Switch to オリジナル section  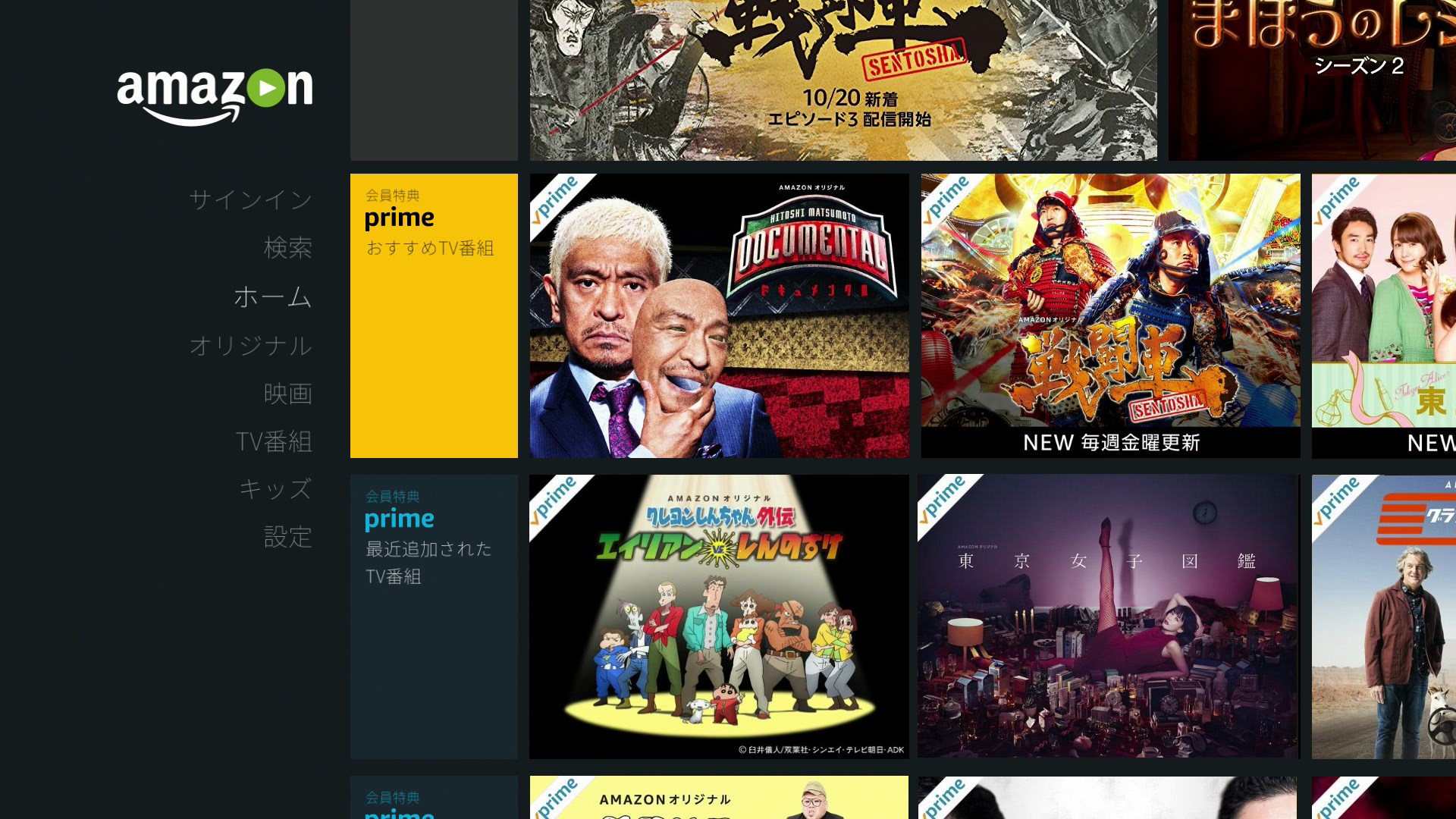pos(250,346)
